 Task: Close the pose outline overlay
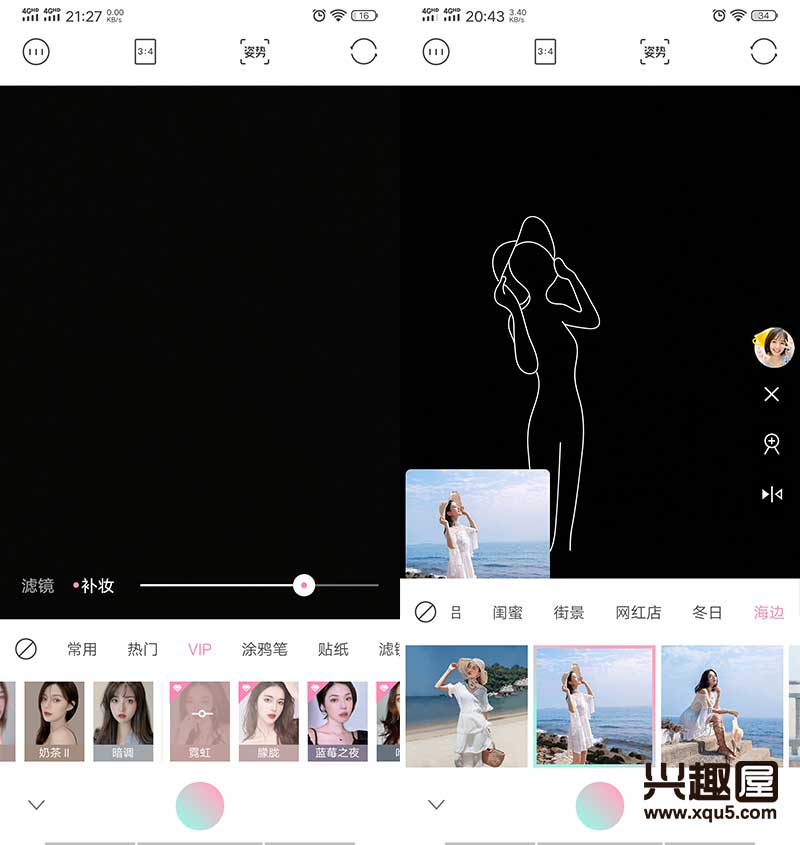(771, 395)
